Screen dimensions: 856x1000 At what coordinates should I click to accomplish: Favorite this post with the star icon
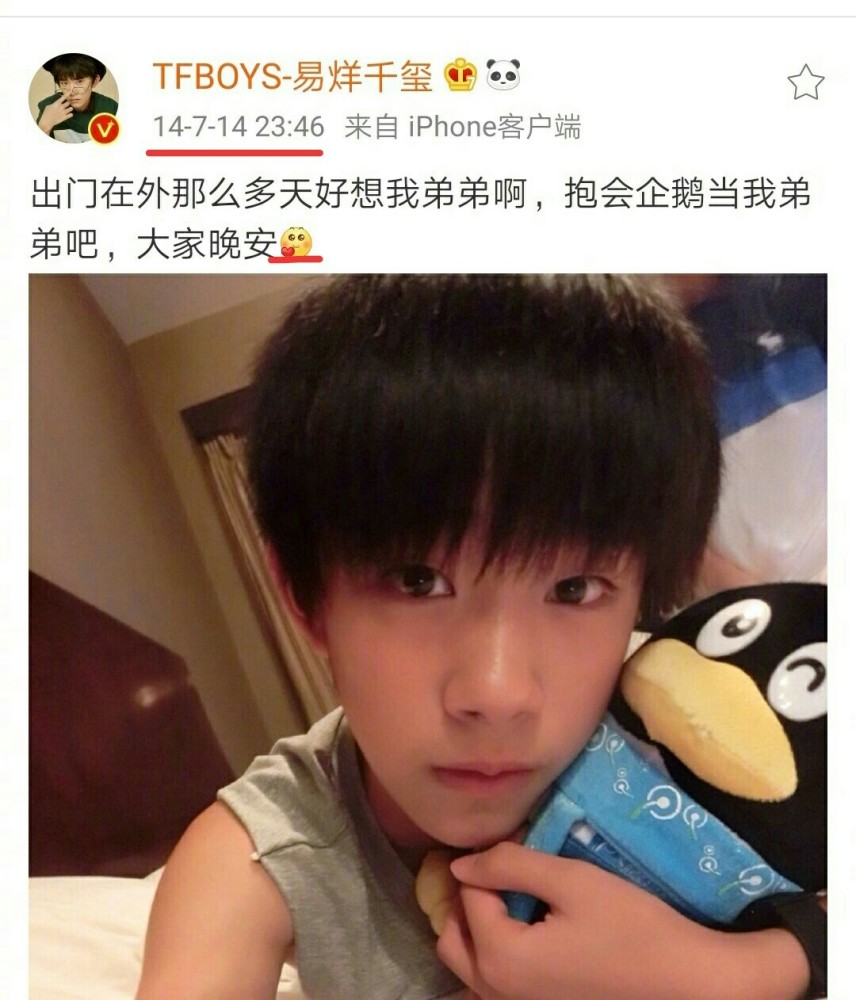tap(805, 83)
